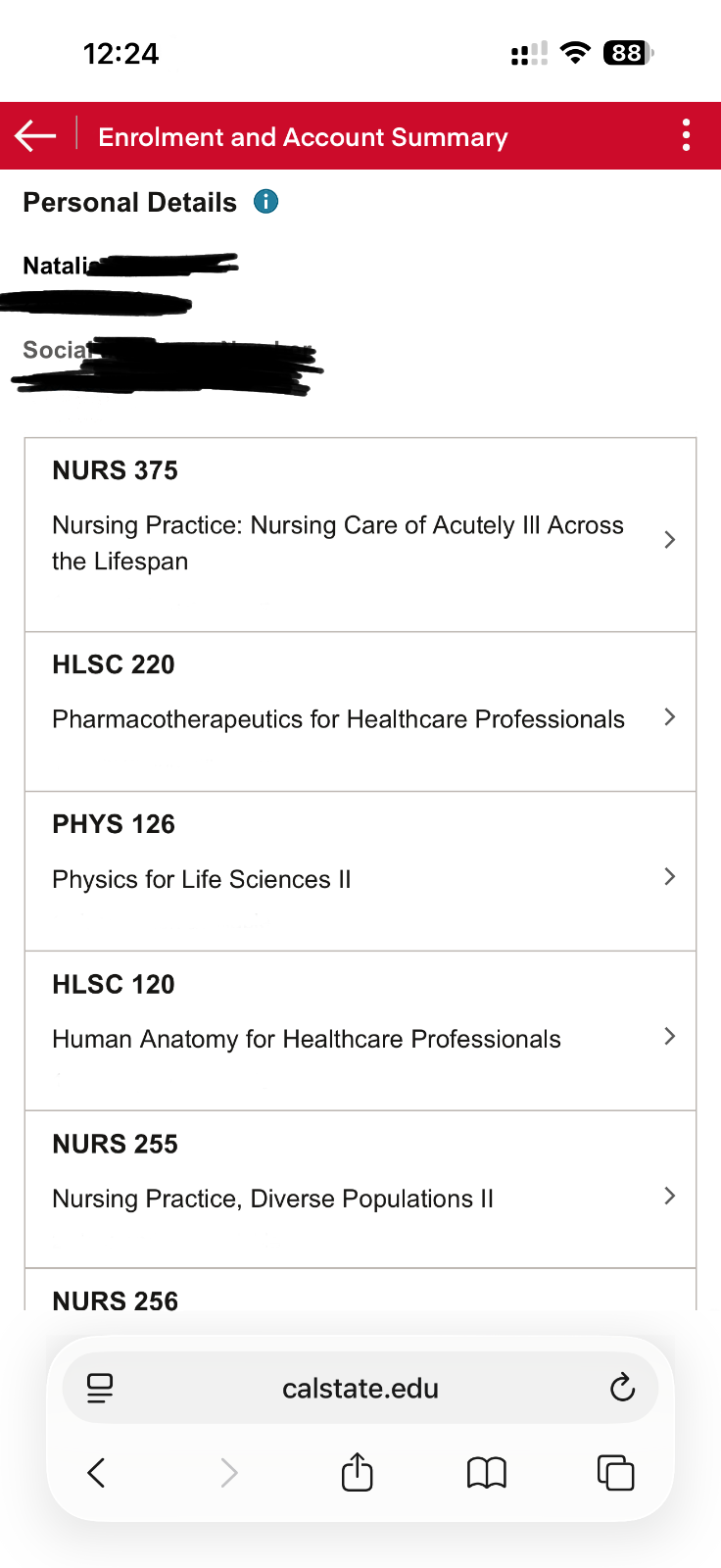721x1568 pixels.
Task: Open Safari page settings menu
Action: (100, 1388)
